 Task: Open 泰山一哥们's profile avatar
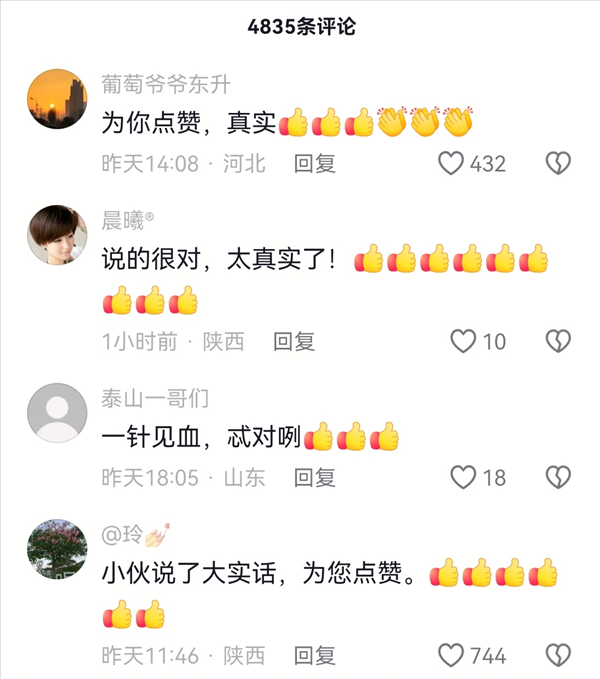pyautogui.click(x=56, y=413)
